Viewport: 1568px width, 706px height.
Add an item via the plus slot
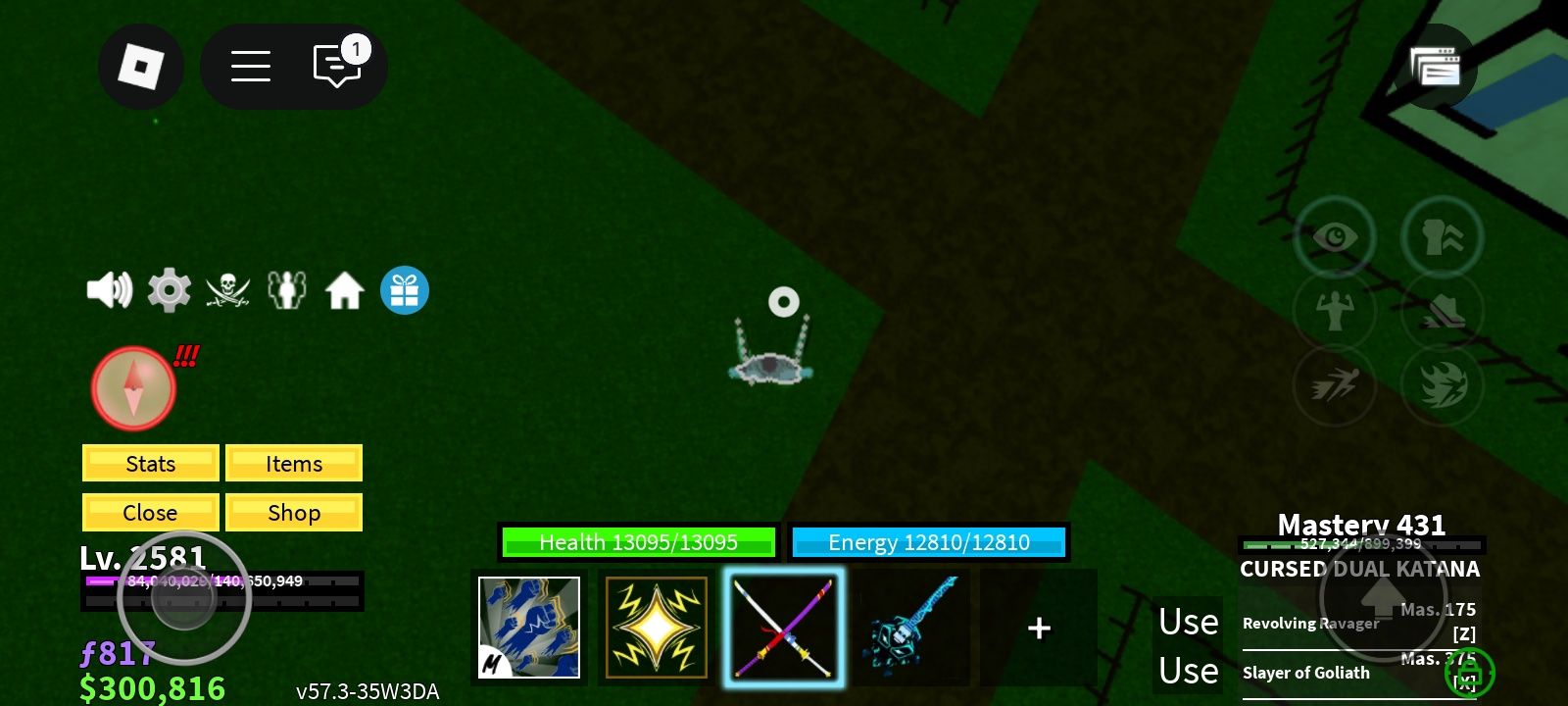coord(1039,628)
